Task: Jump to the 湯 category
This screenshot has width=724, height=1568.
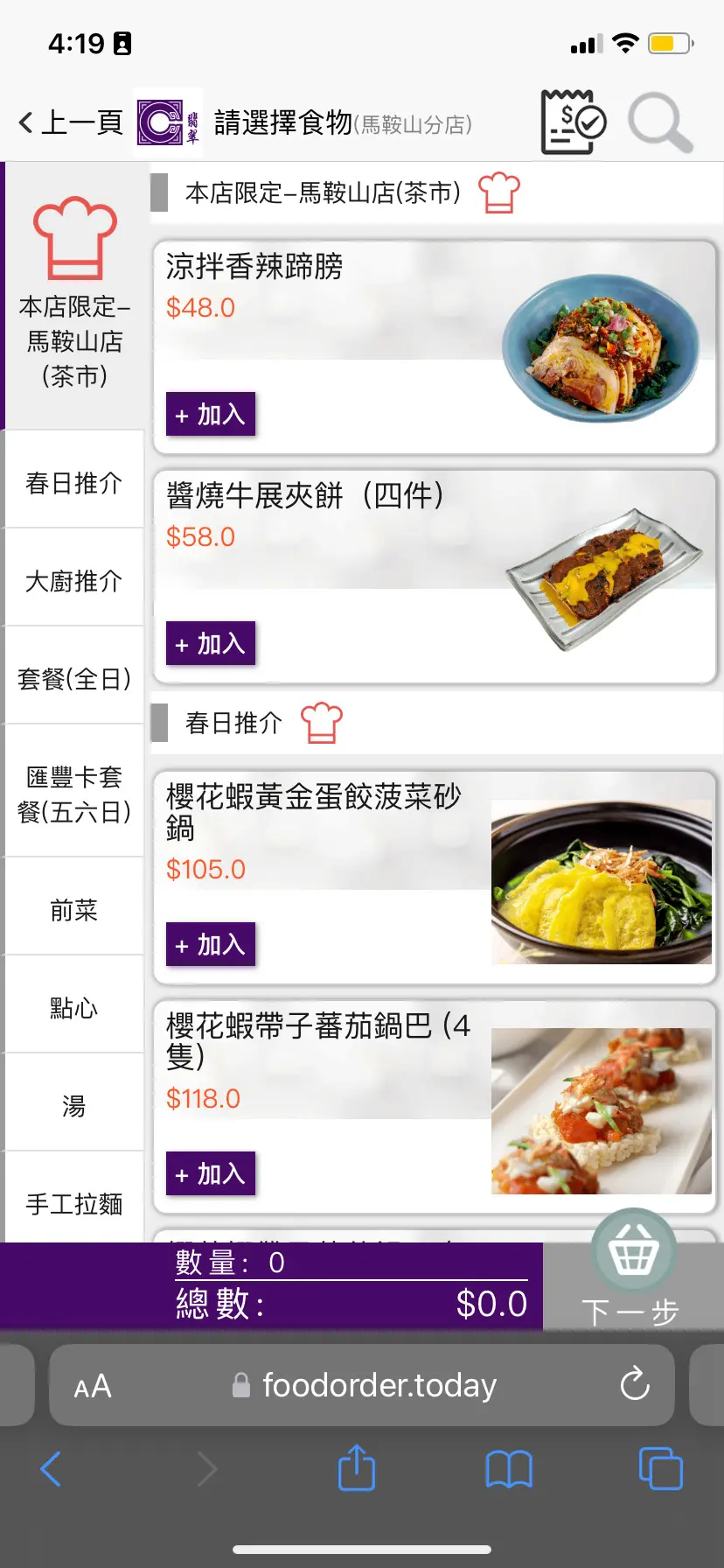Action: tap(73, 1106)
